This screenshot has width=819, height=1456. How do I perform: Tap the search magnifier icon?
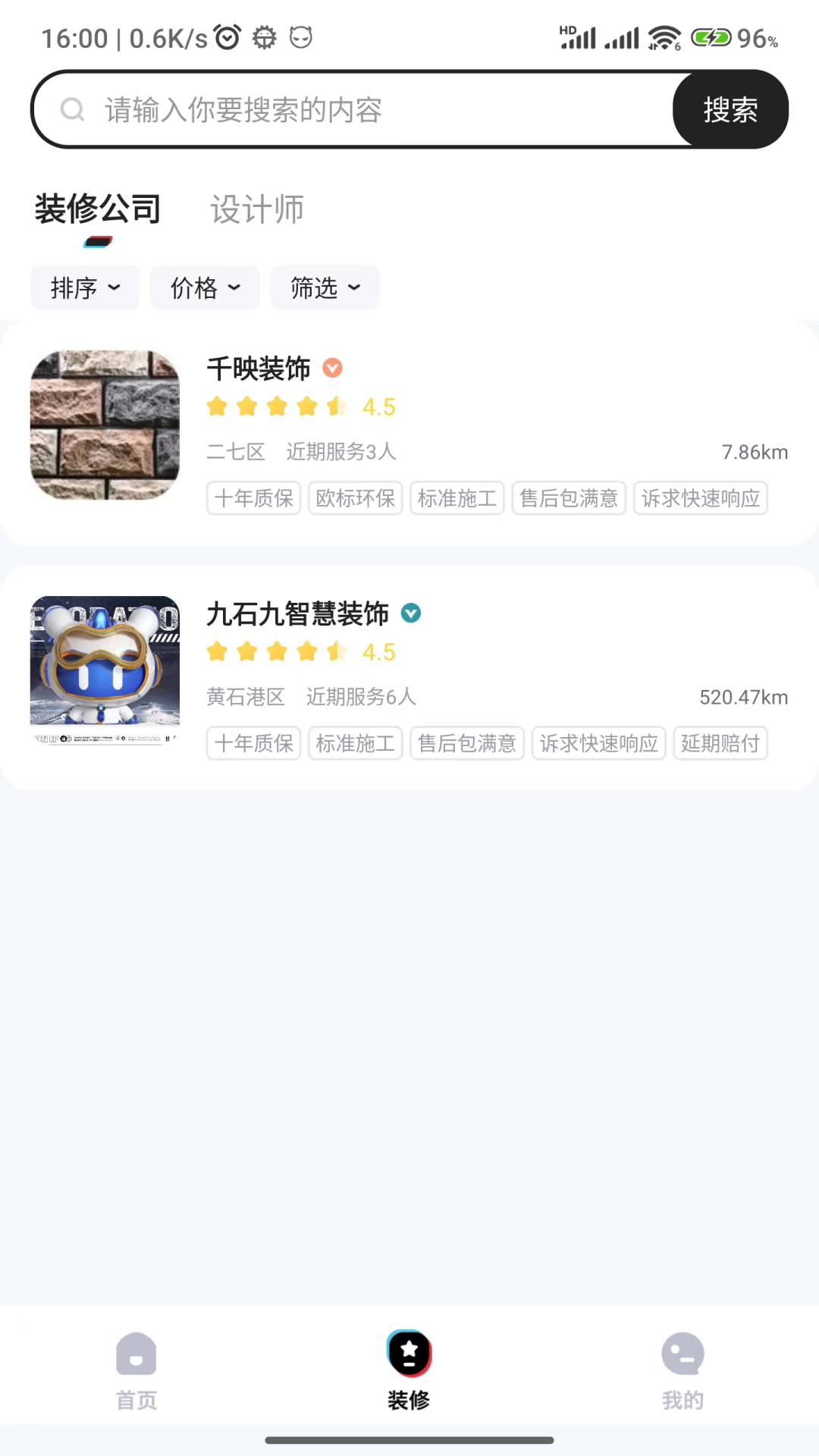72,110
